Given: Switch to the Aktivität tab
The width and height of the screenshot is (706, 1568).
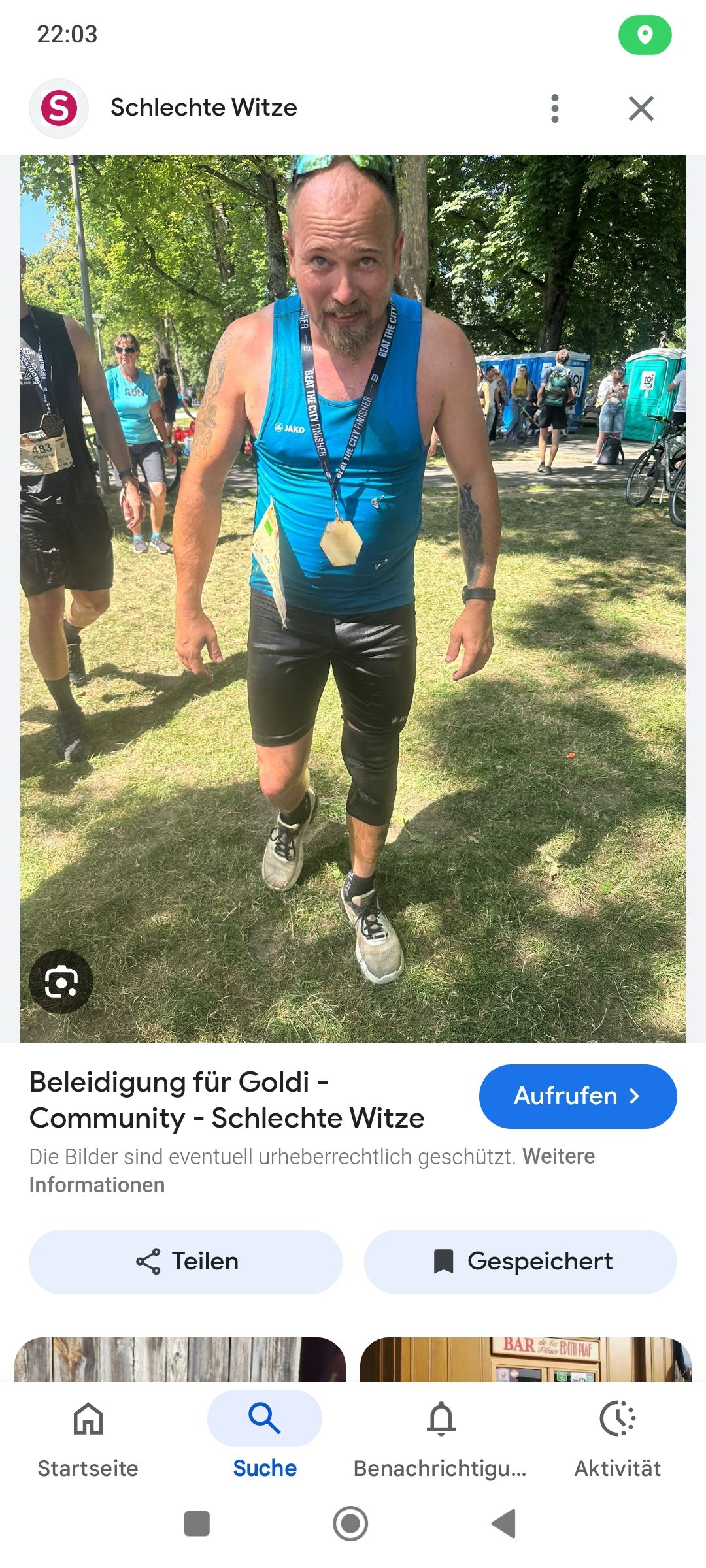Looking at the screenshot, I should 617,1437.
